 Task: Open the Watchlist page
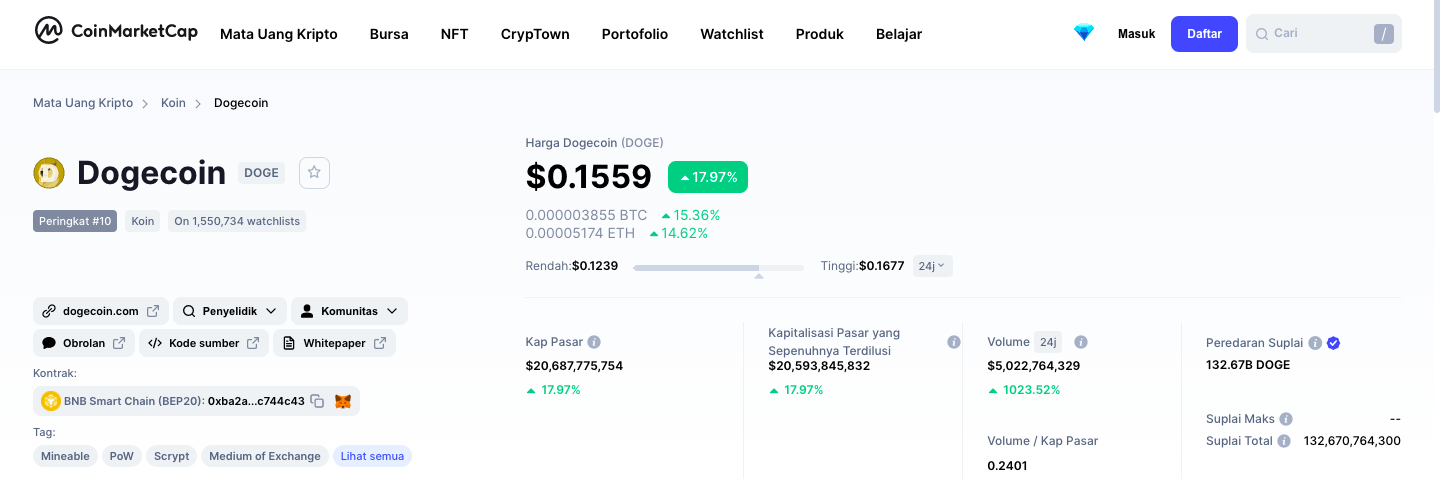tap(731, 34)
